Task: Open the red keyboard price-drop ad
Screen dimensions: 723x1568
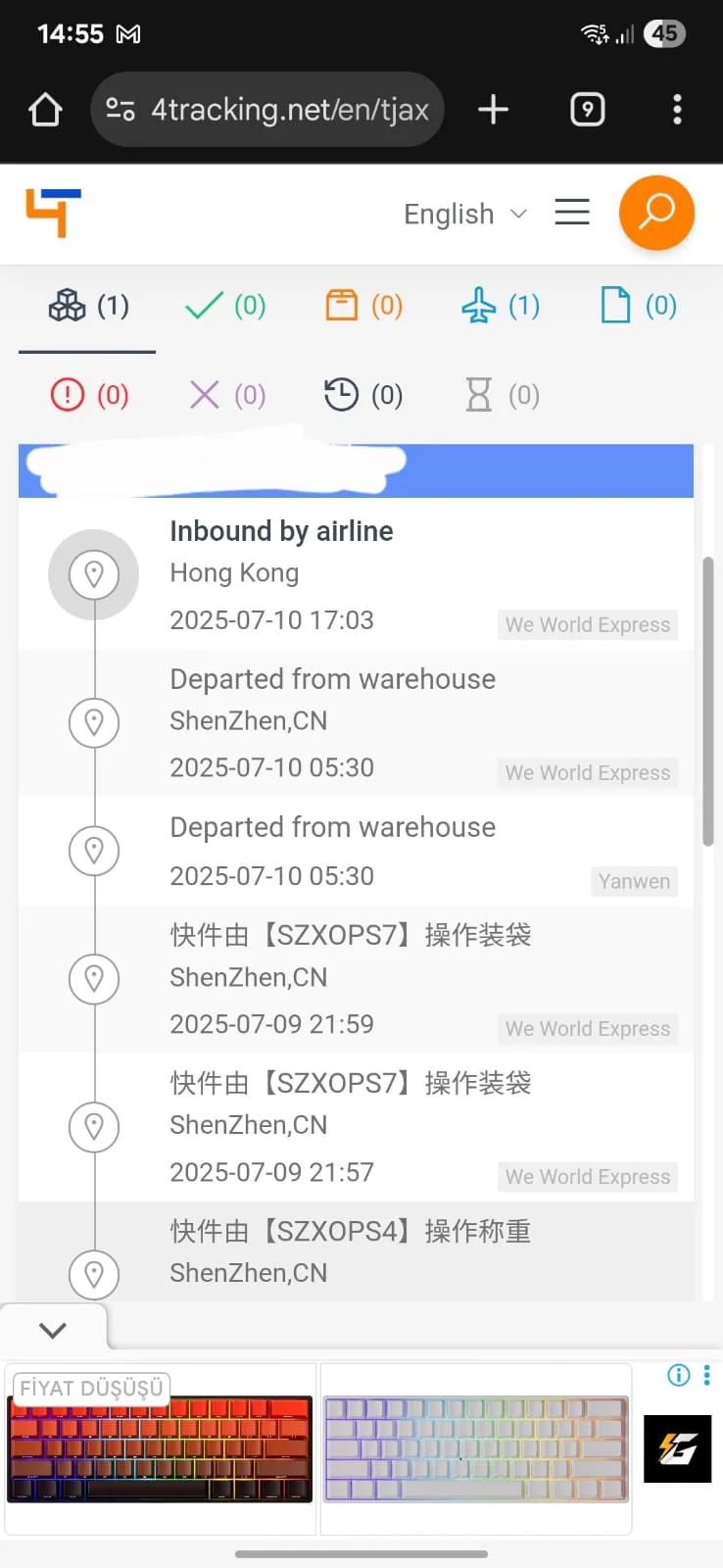Action: click(160, 1448)
